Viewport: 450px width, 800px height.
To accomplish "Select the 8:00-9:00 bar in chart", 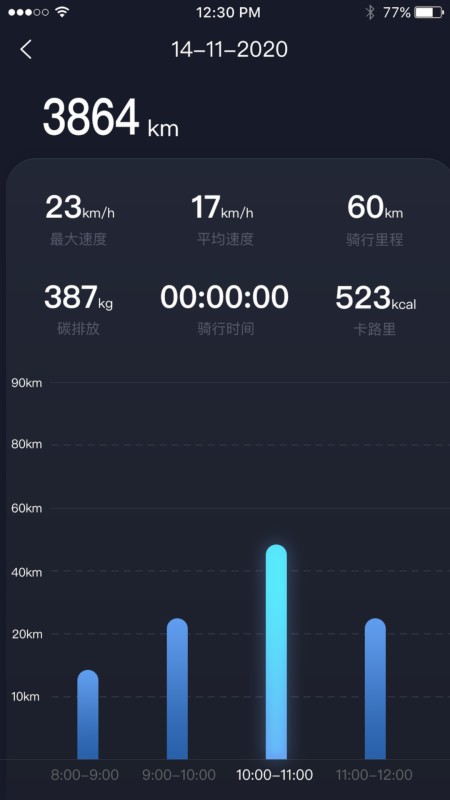I will [88, 714].
